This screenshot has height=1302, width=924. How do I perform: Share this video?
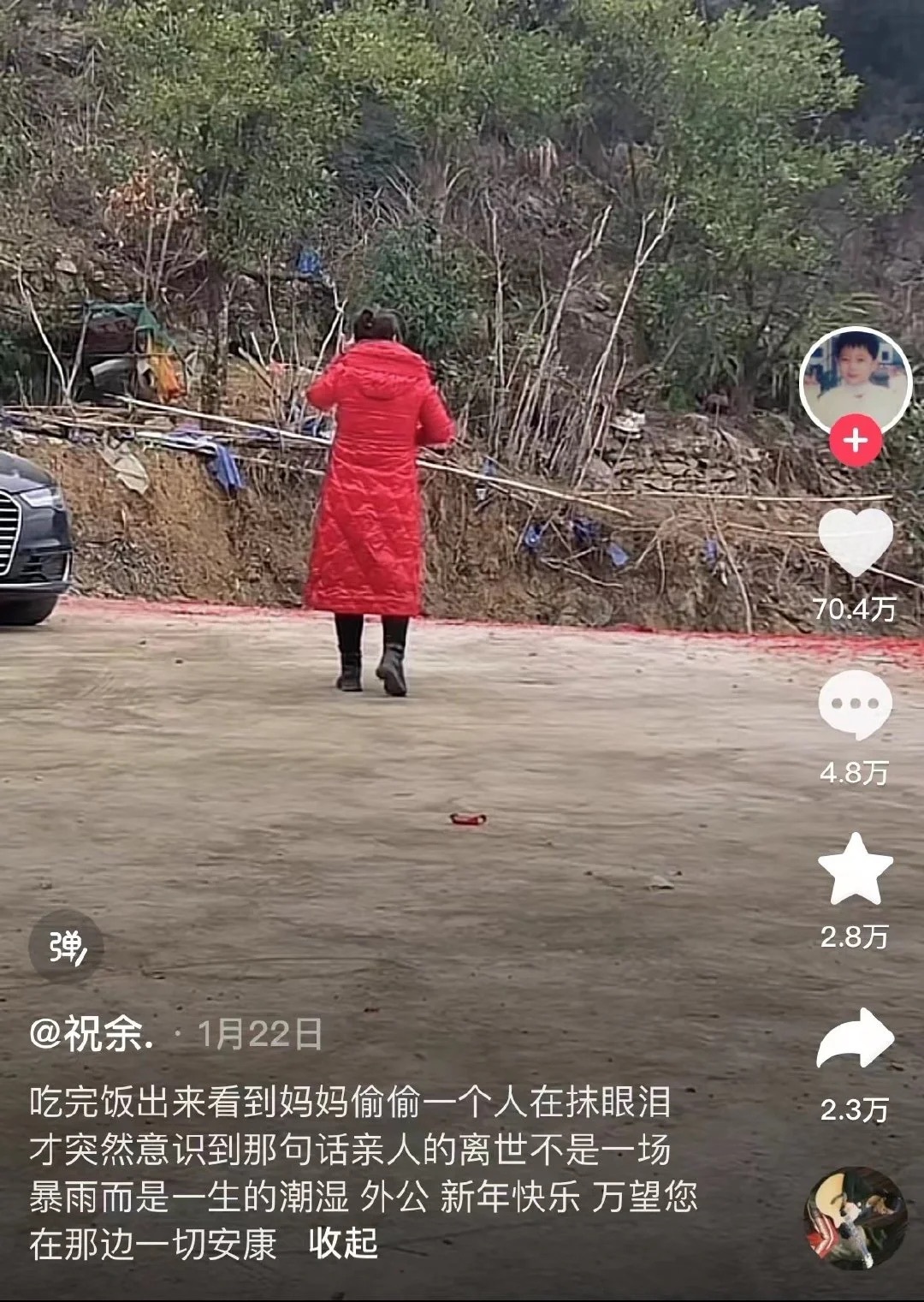tap(855, 1038)
